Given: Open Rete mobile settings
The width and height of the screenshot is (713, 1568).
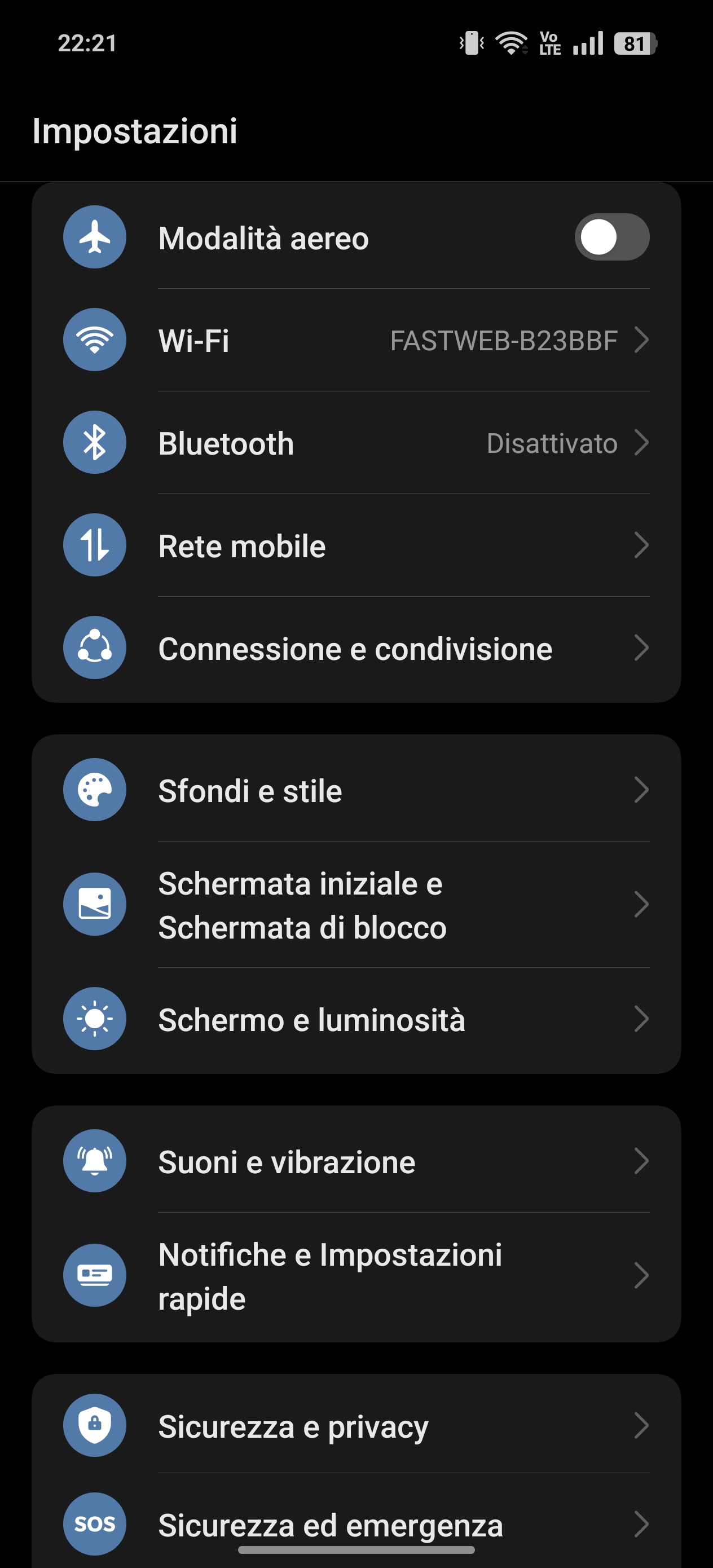Looking at the screenshot, I should pos(356,545).
